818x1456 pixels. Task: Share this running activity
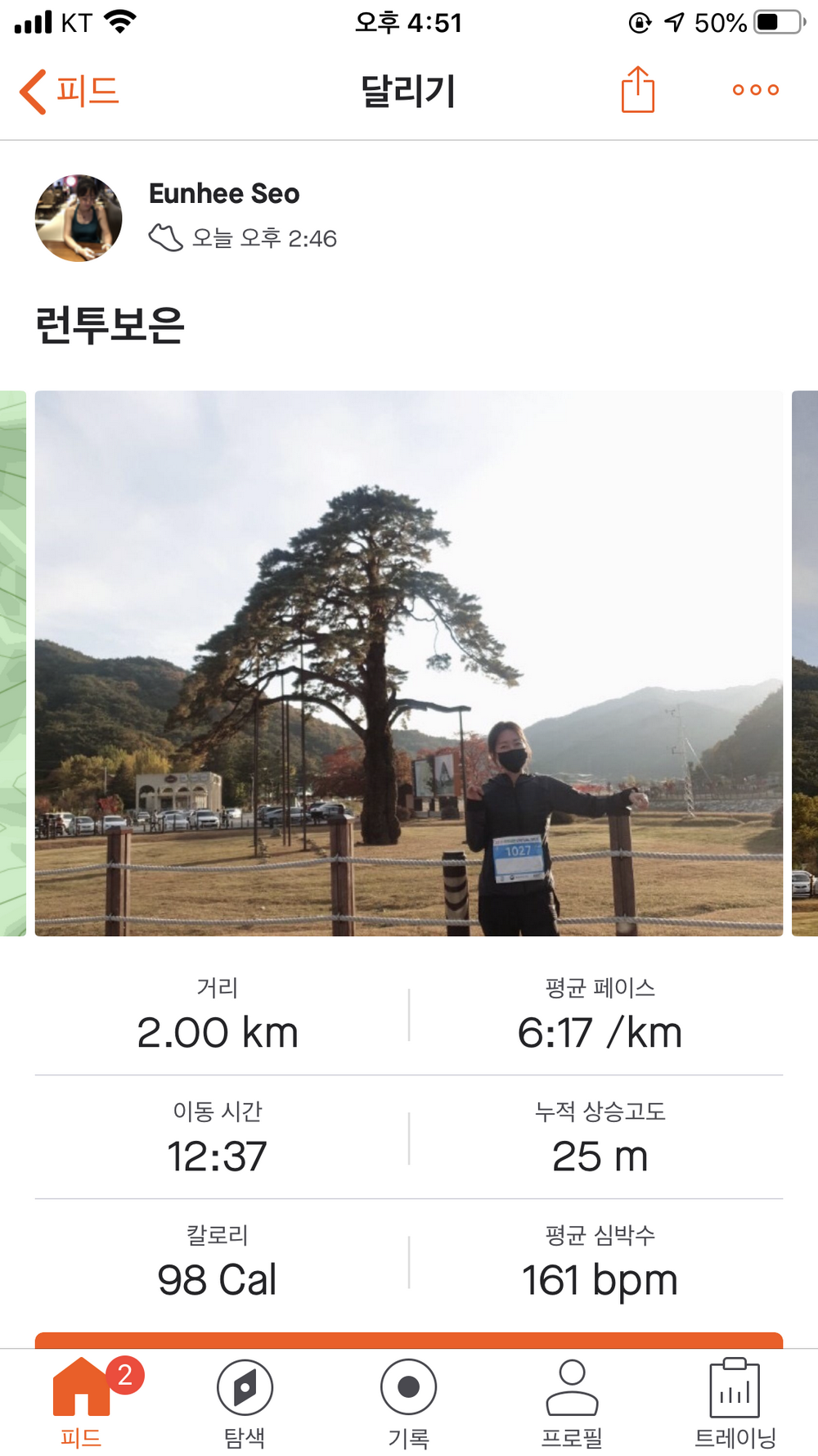tap(637, 90)
